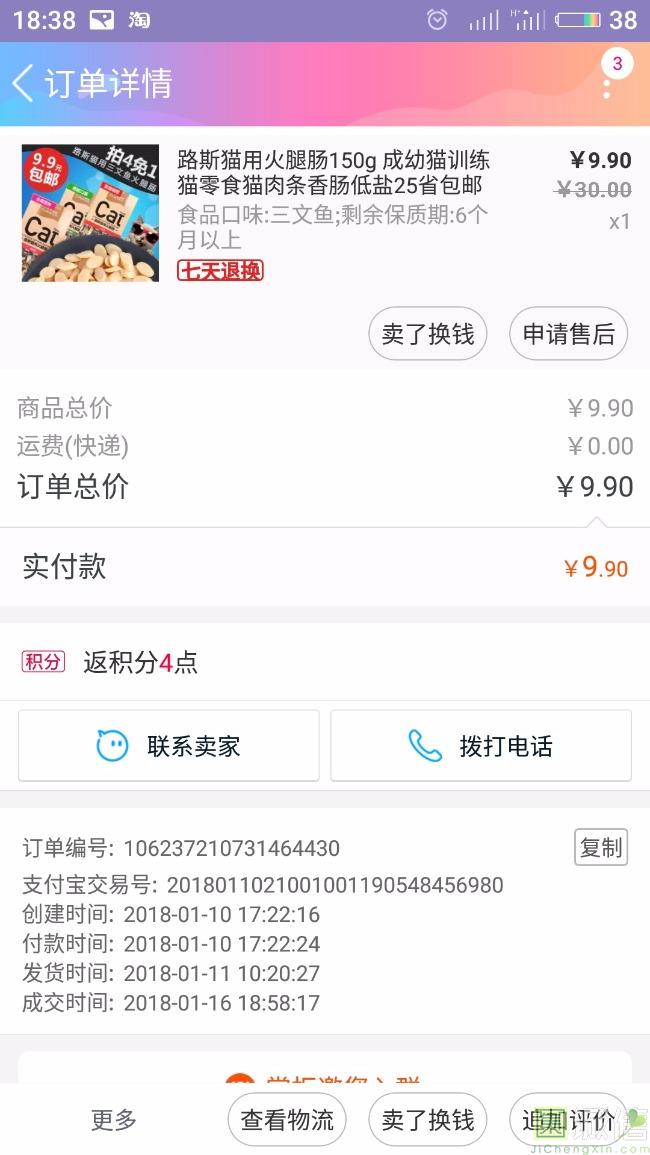The width and height of the screenshot is (650, 1155).
Task: Open the overflow menu with badge 3
Action: [x=607, y=82]
